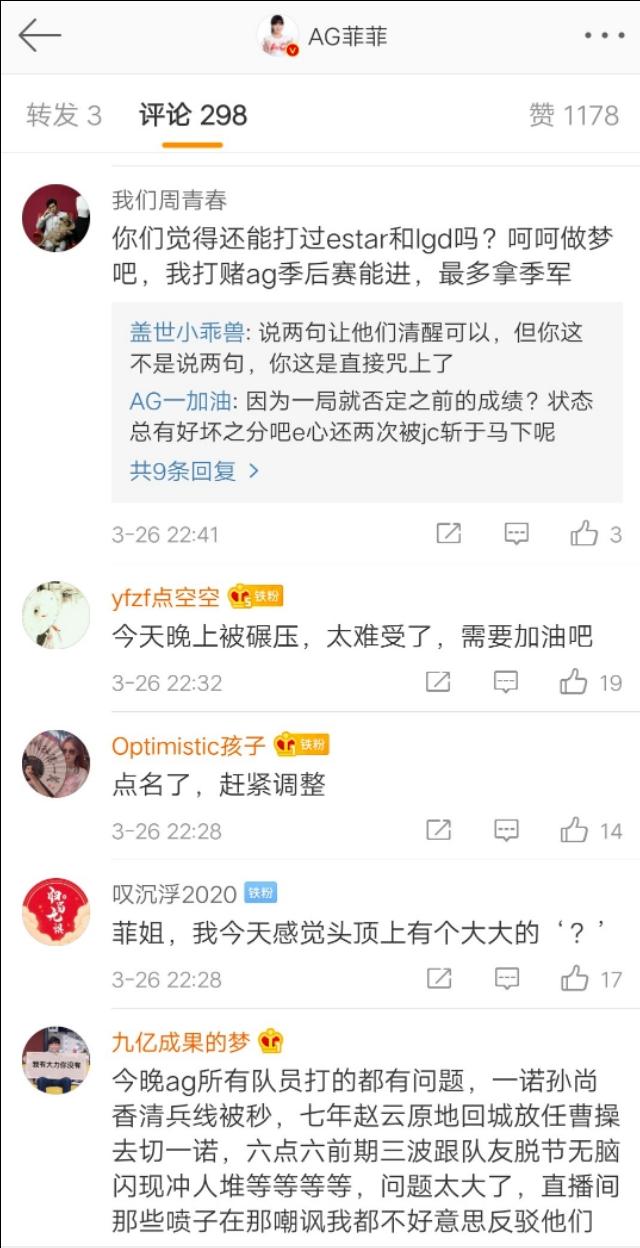
Task: Open AG菲菲 profile from the header
Action: [322, 37]
